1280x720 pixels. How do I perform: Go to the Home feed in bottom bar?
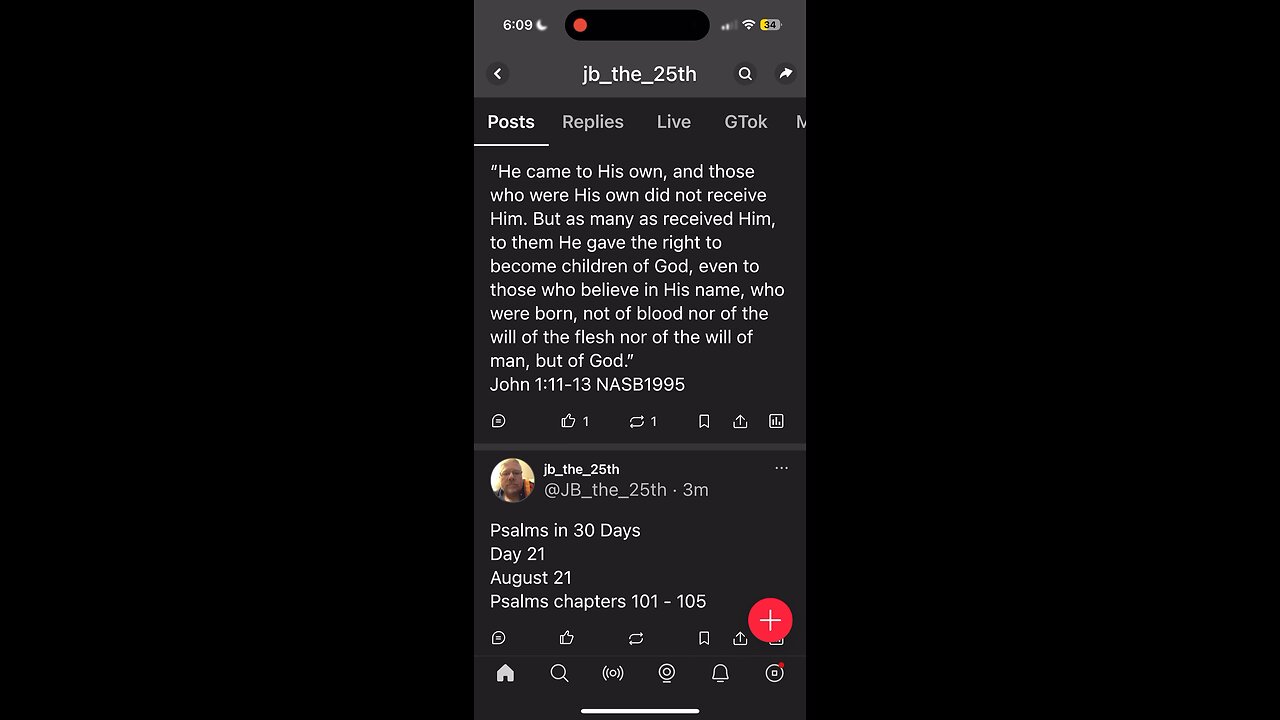pos(505,674)
